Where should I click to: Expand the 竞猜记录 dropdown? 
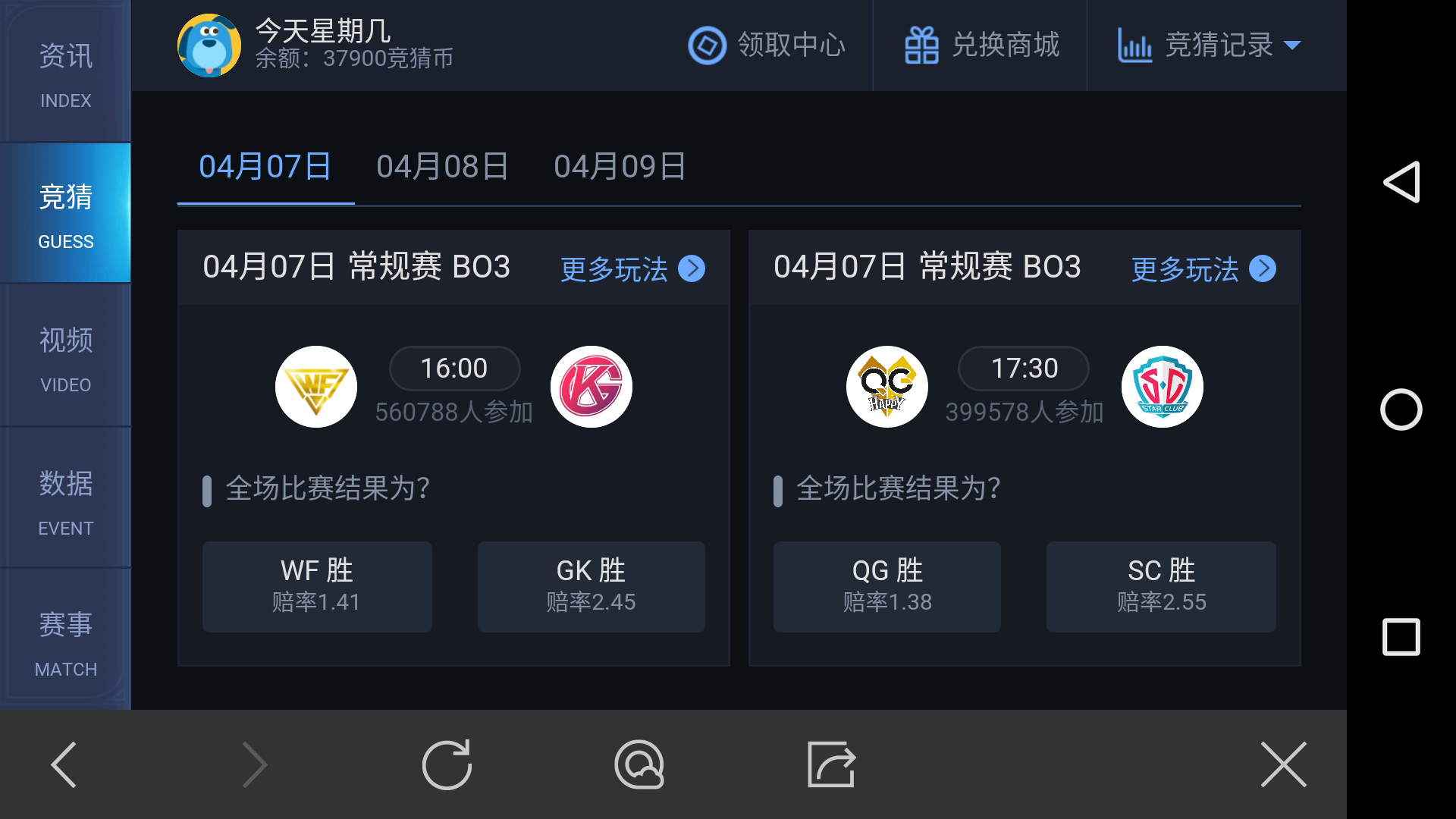coord(1209,45)
